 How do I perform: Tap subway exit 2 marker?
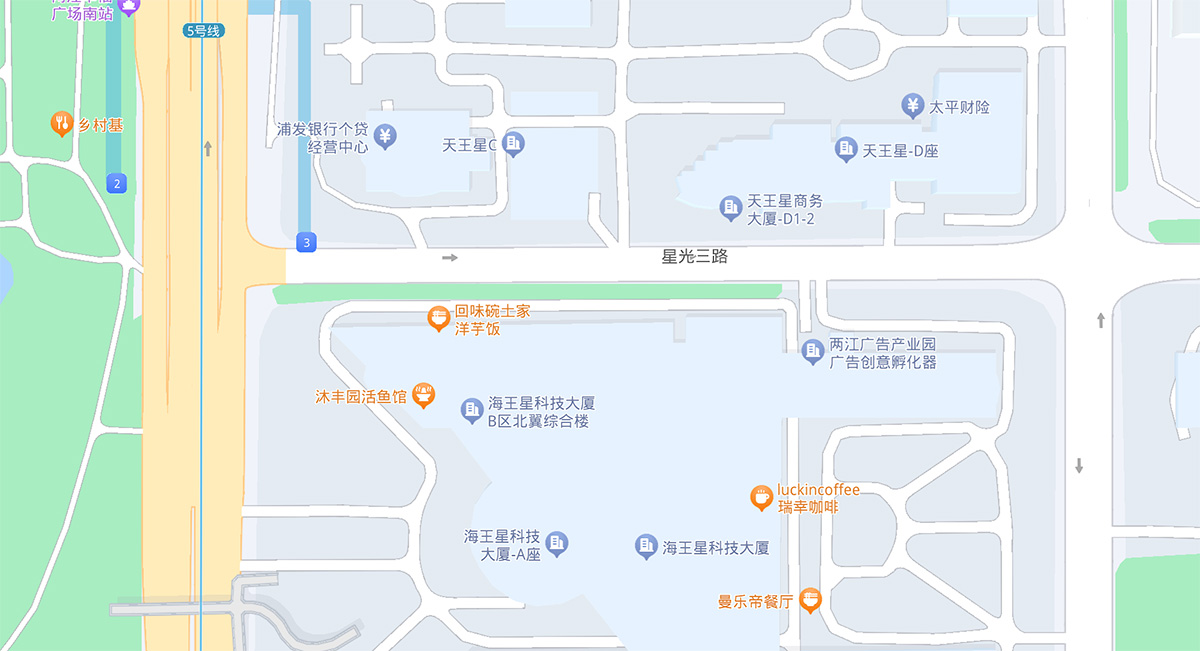118,183
